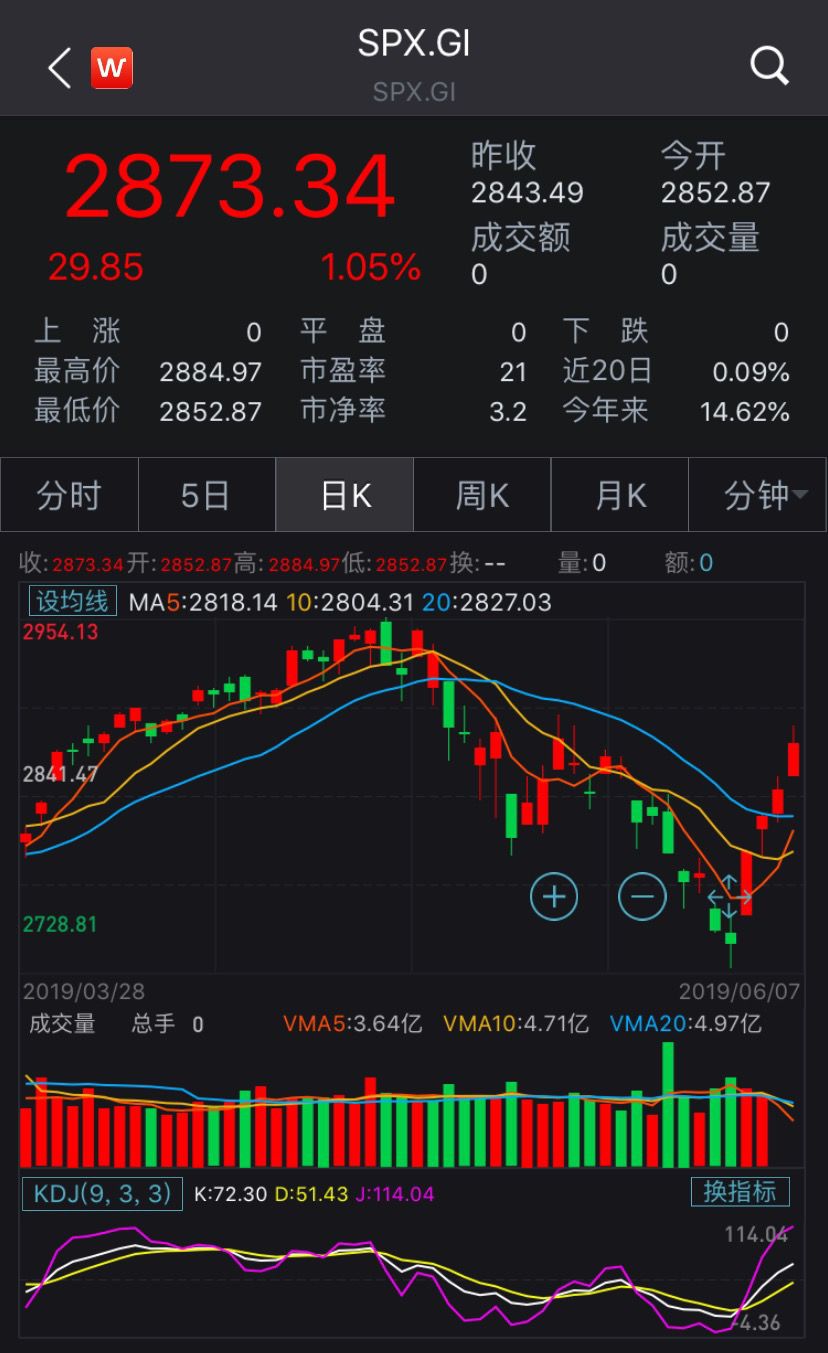
Task: Click the pan/move crosshair arrows icon
Action: pos(729,896)
